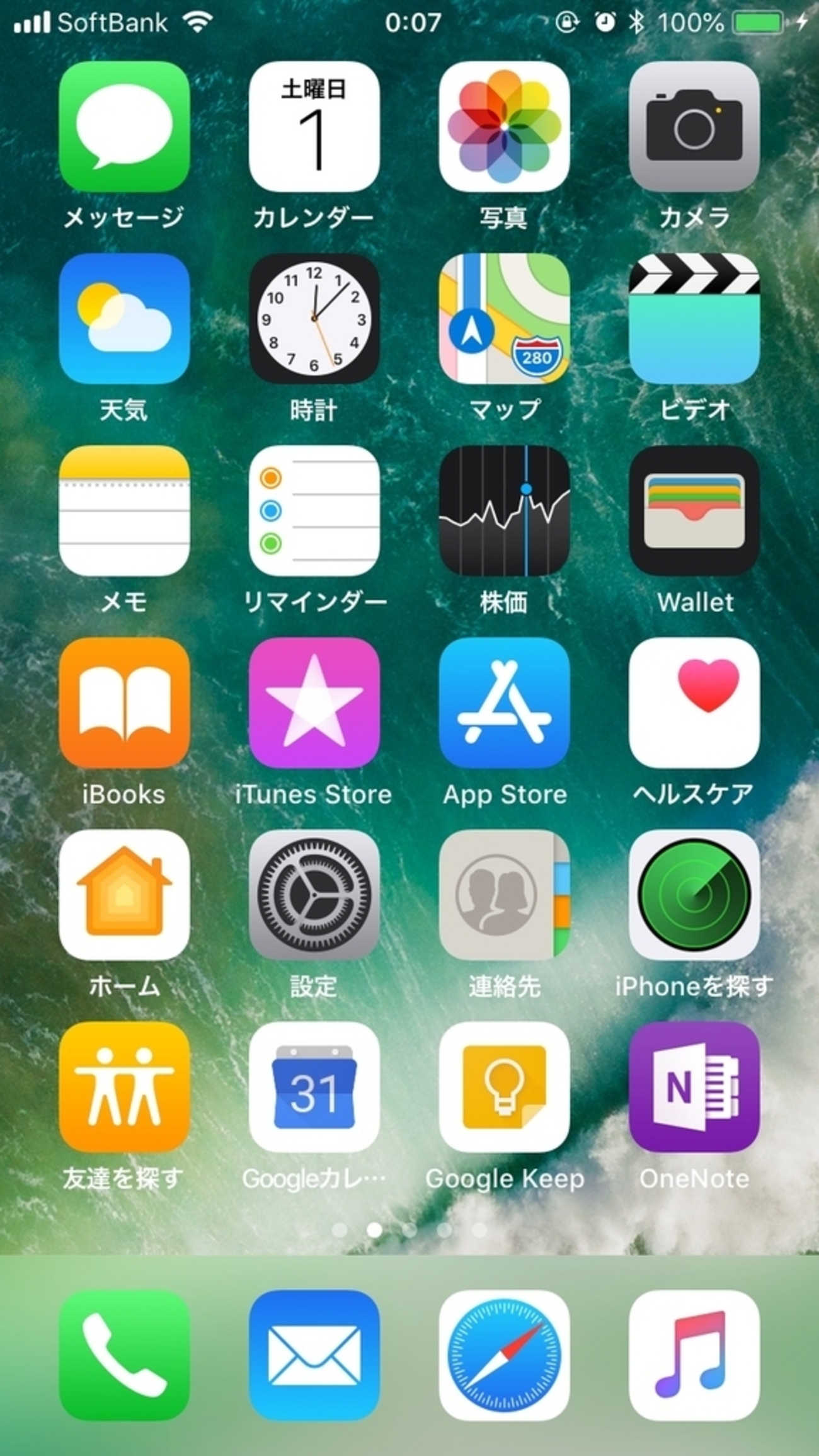Open the Mail app in the dock

(x=314, y=1356)
